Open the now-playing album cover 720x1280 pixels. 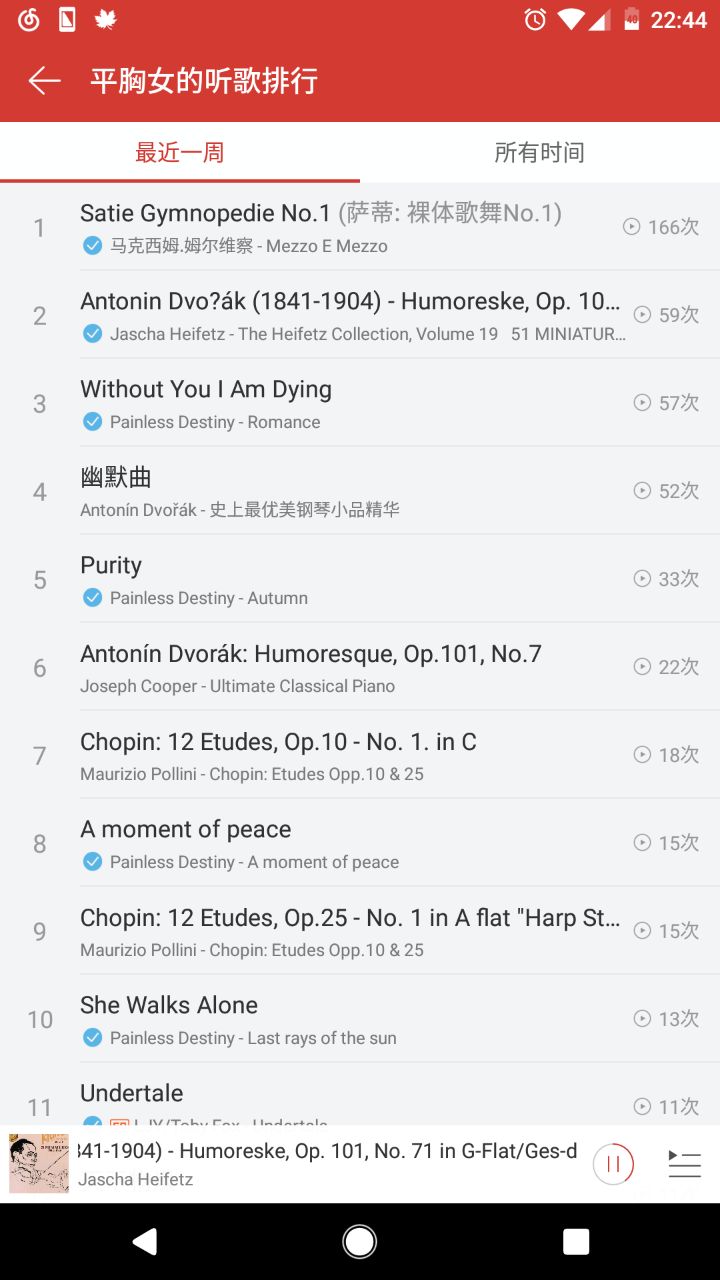pyautogui.click(x=39, y=1164)
